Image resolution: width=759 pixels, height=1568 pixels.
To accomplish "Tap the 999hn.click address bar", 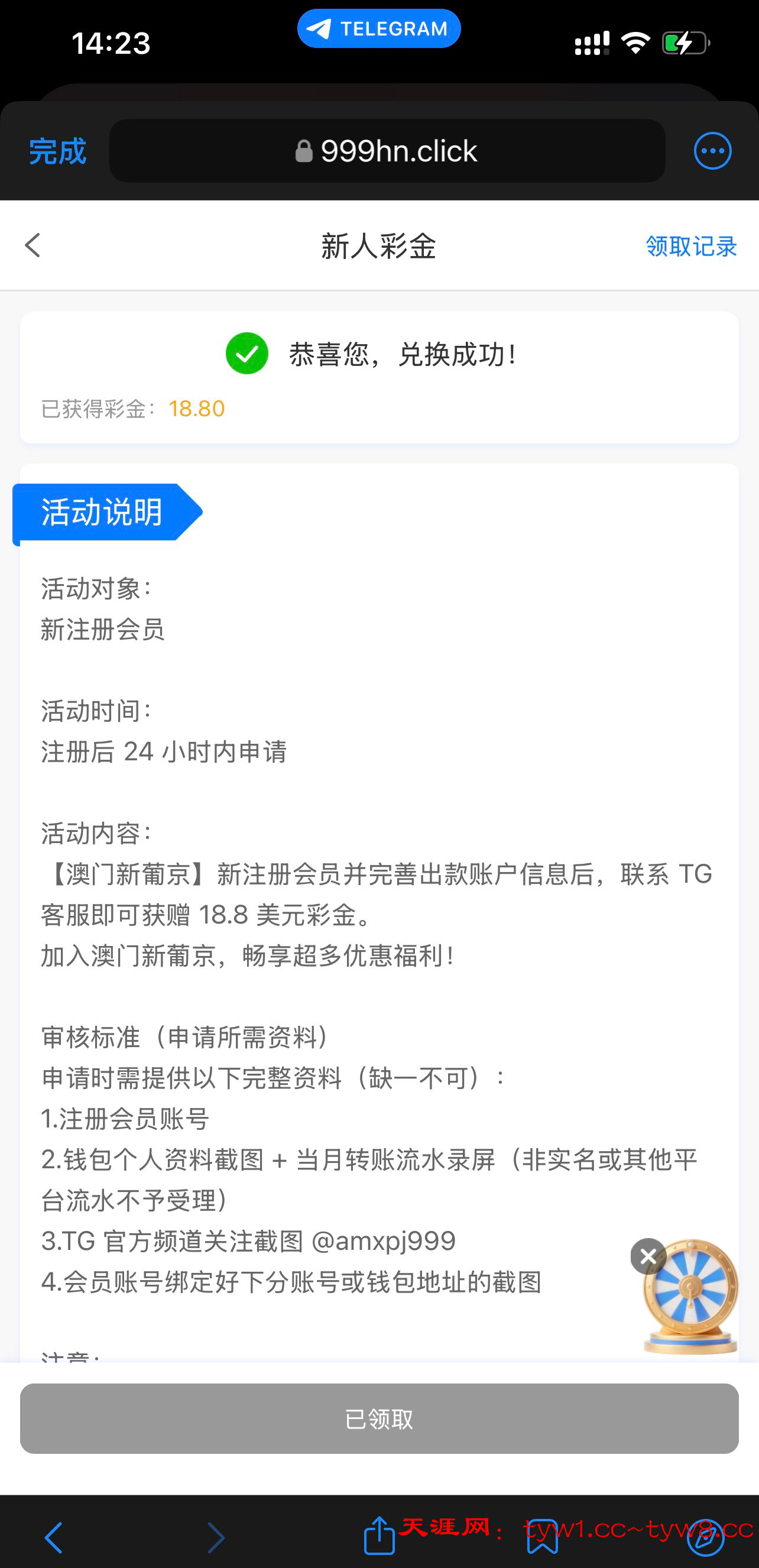I will 387,151.
